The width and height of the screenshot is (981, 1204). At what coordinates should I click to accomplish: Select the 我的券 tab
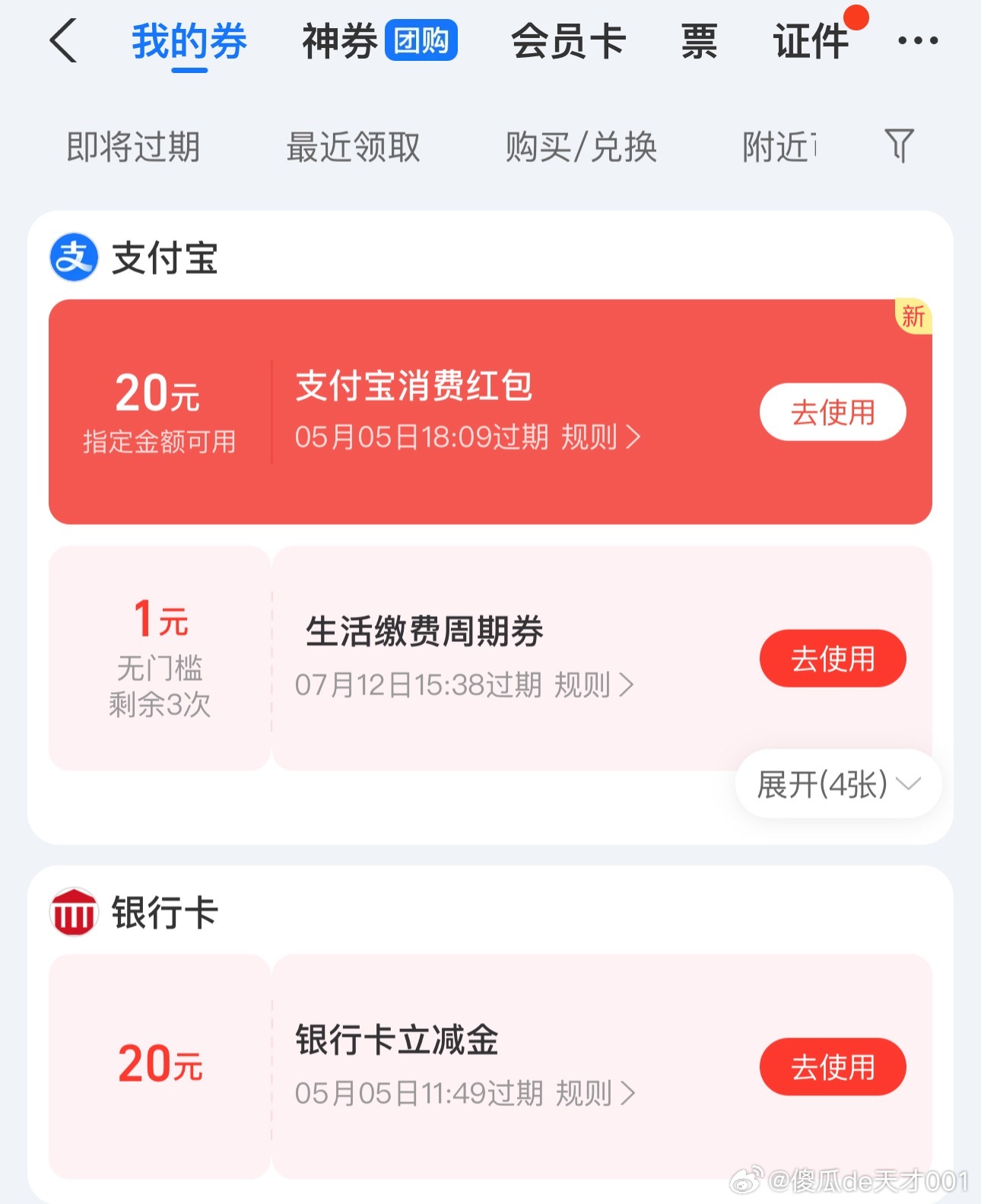189,40
